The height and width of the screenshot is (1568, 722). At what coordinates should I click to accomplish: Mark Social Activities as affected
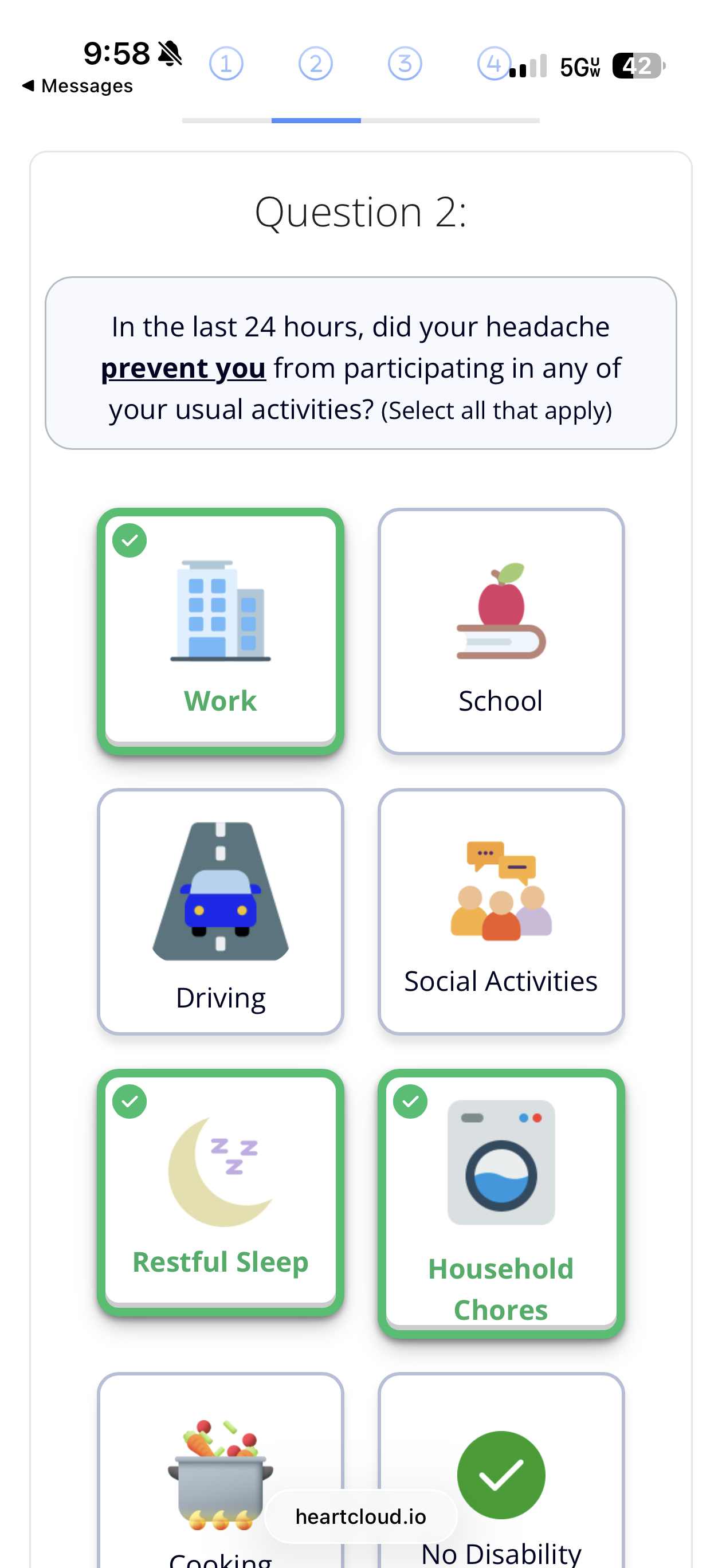(500, 911)
